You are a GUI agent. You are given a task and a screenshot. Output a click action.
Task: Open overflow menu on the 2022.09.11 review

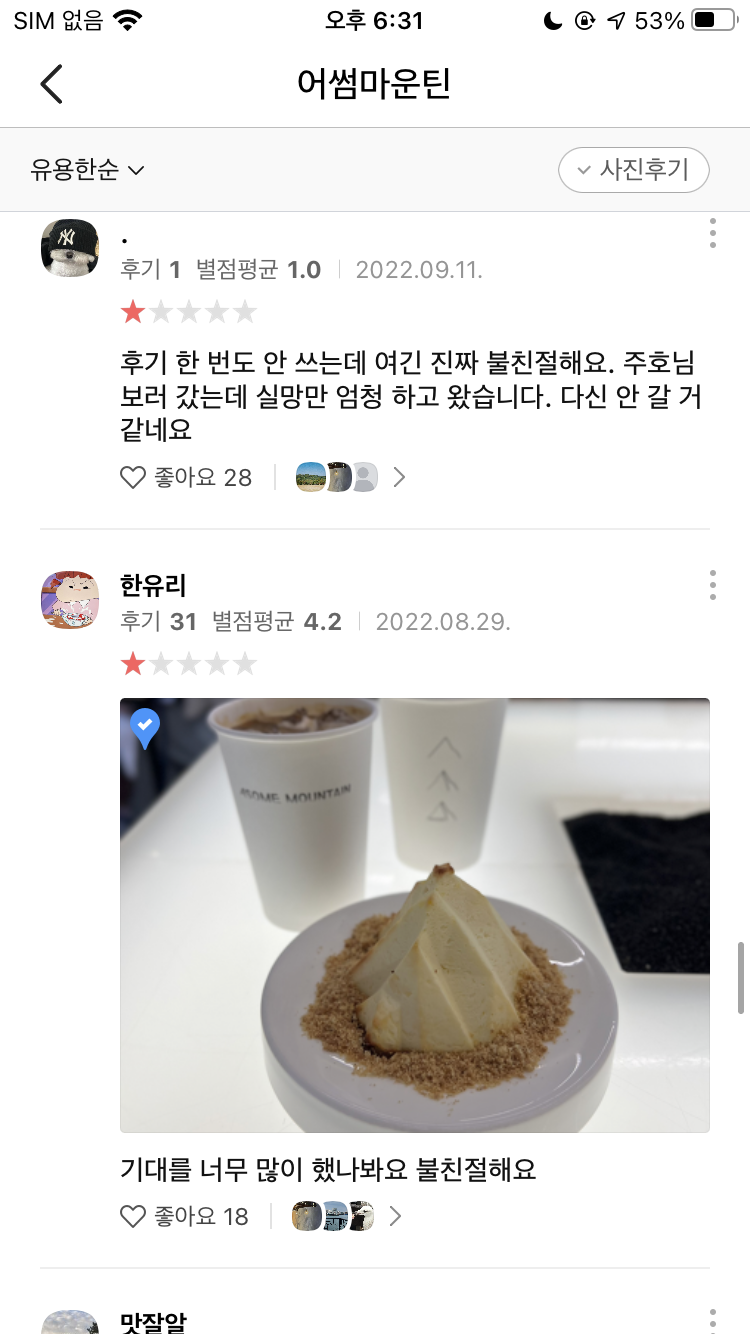pos(712,233)
